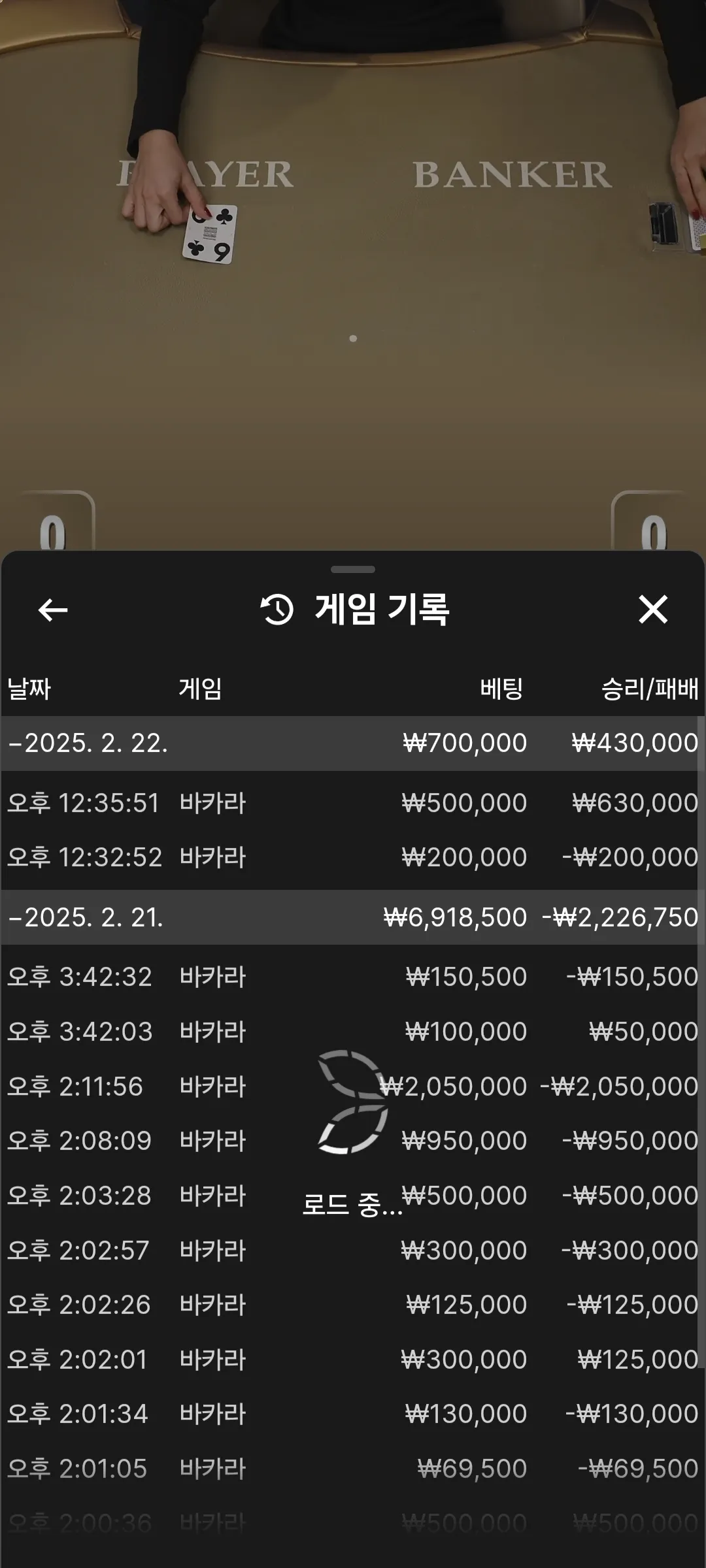Image resolution: width=706 pixels, height=1568 pixels.
Task: Collapse the 2025. 2. 22. date group
Action: tap(350, 743)
